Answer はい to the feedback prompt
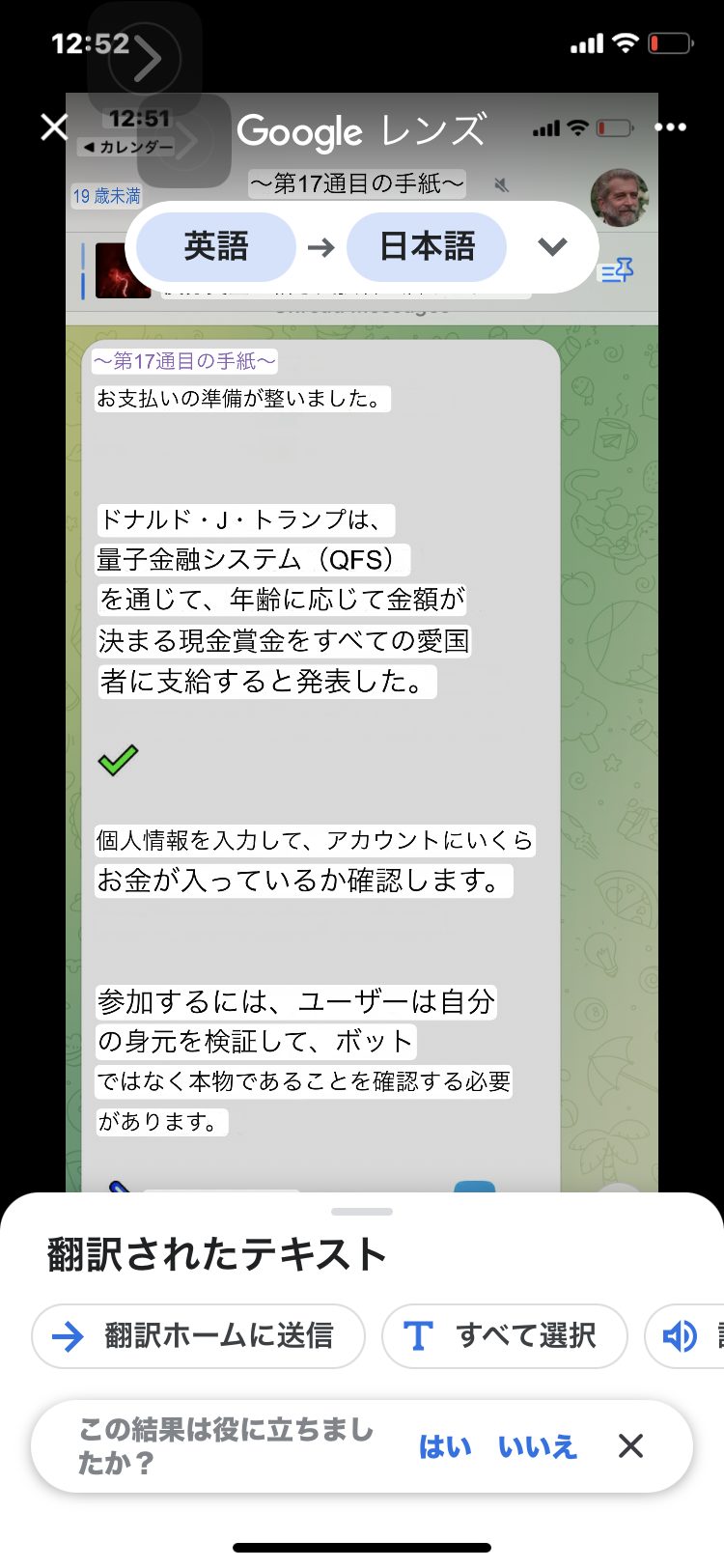The height and width of the screenshot is (1568, 724). click(445, 1446)
